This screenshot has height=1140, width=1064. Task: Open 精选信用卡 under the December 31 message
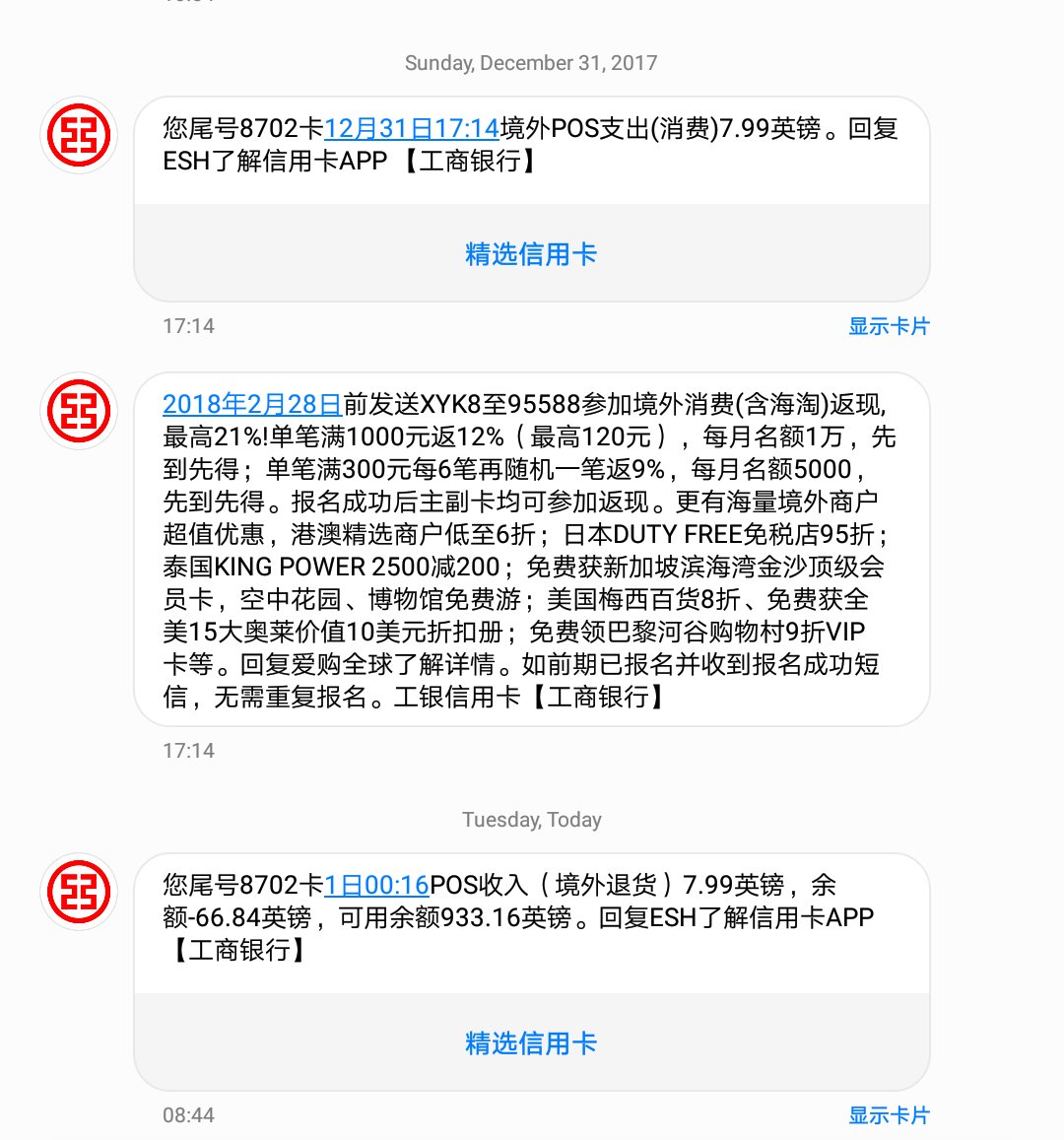(x=531, y=254)
